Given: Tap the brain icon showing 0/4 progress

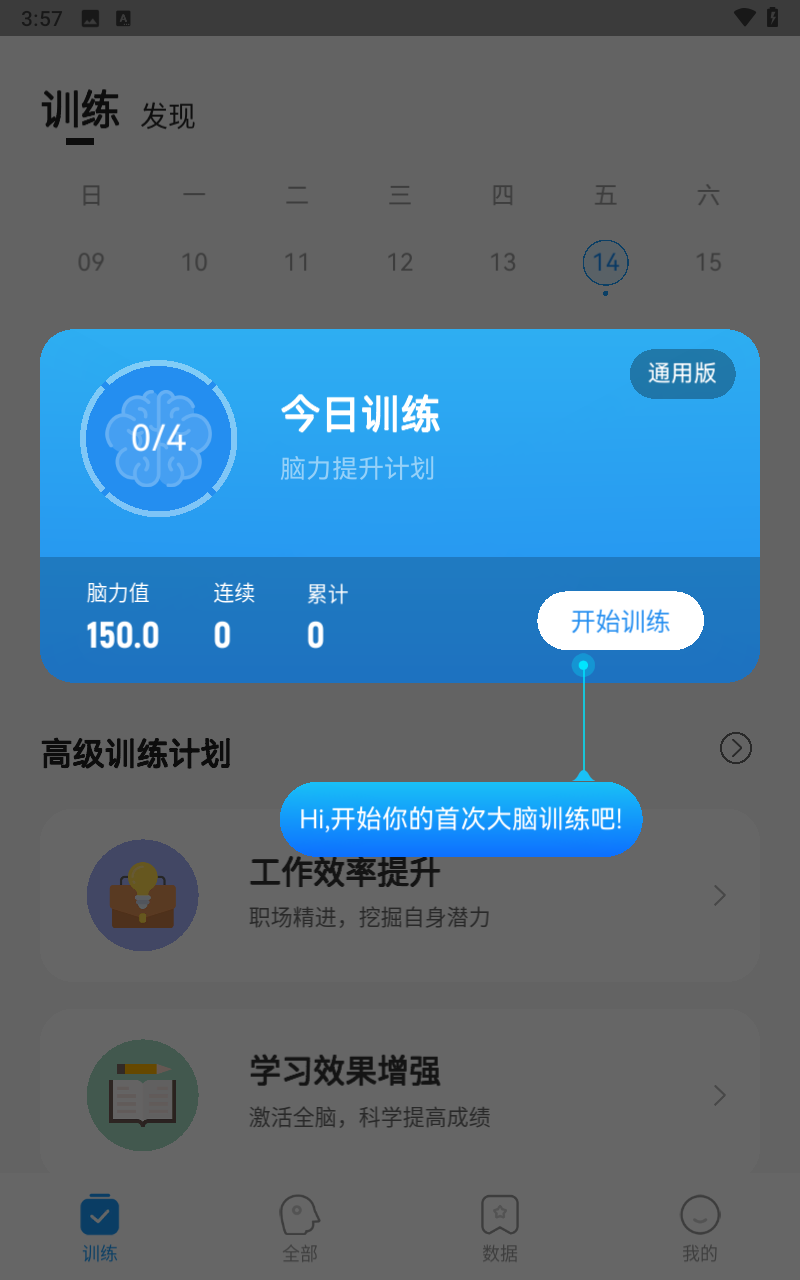Looking at the screenshot, I should coord(158,438).
